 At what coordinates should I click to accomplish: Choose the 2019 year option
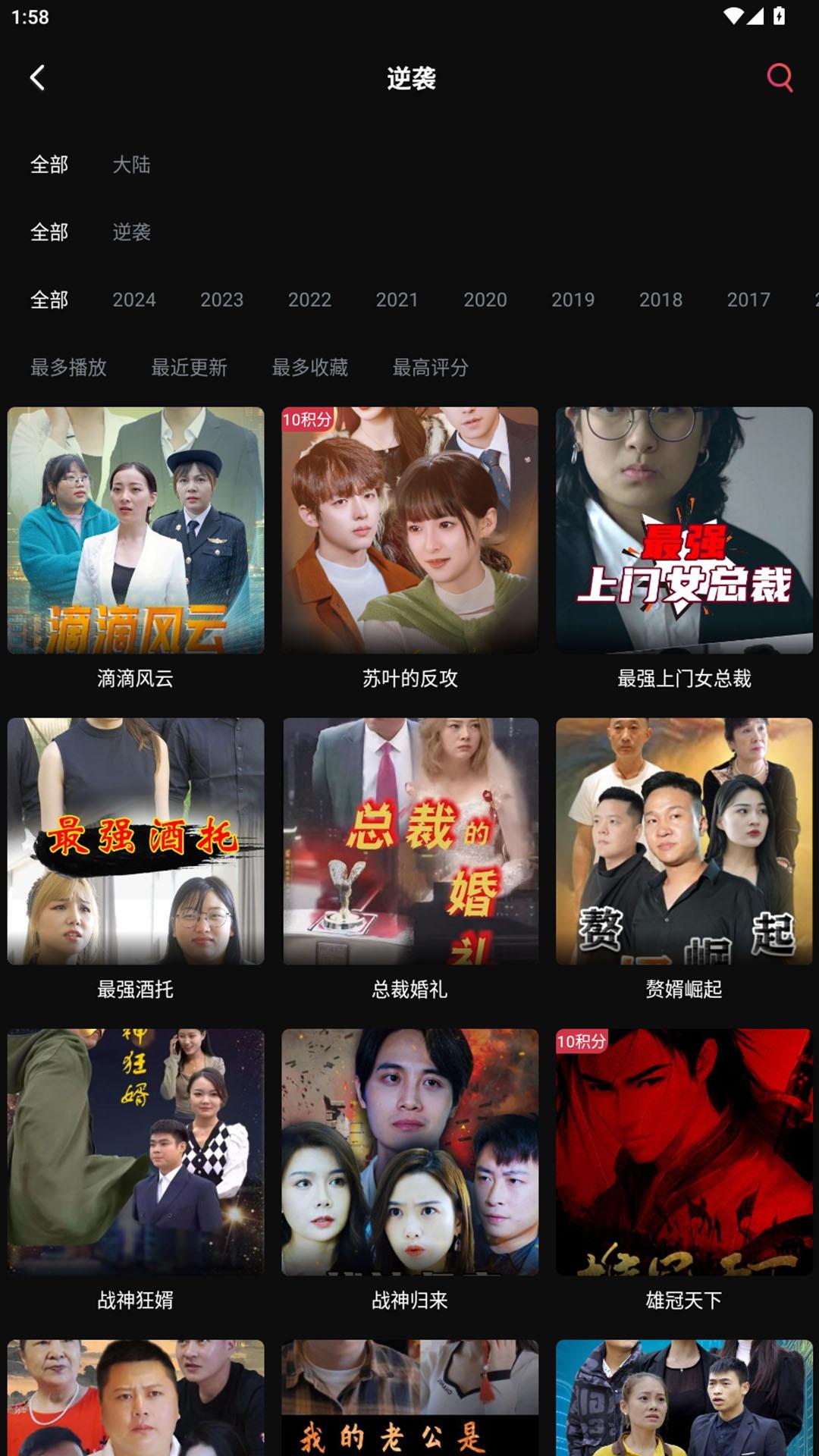(573, 299)
